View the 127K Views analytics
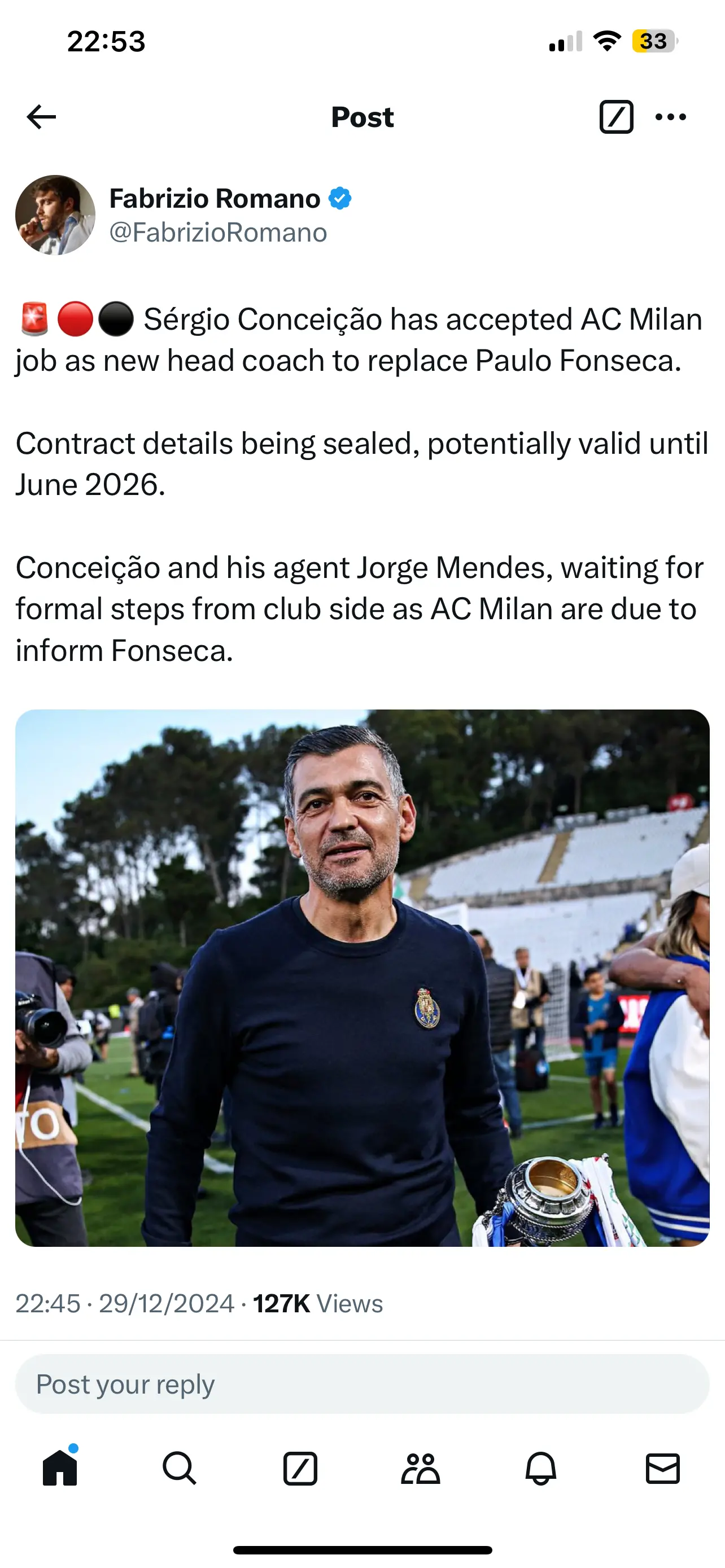725x1568 pixels. click(318, 1304)
